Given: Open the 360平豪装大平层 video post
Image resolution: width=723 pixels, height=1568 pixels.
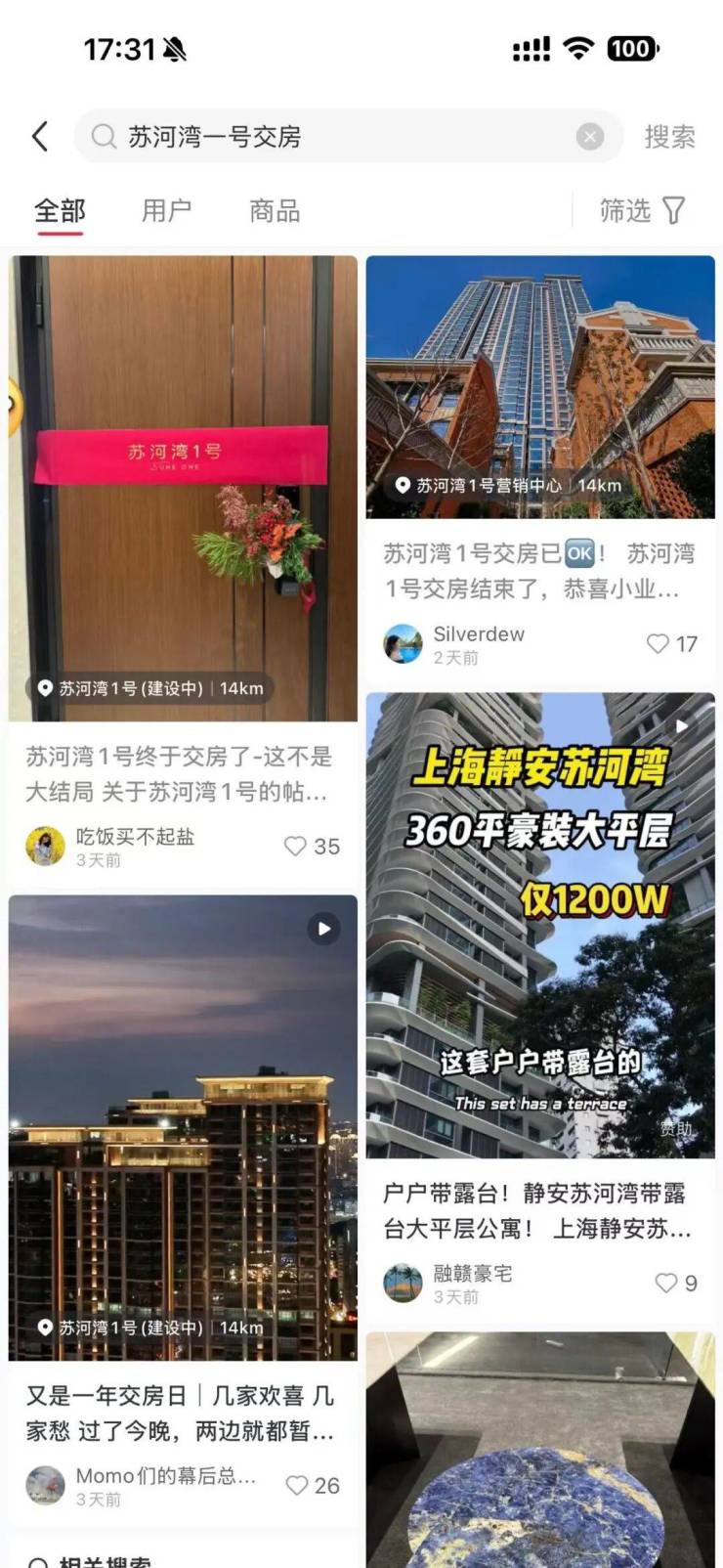Looking at the screenshot, I should point(540,924).
